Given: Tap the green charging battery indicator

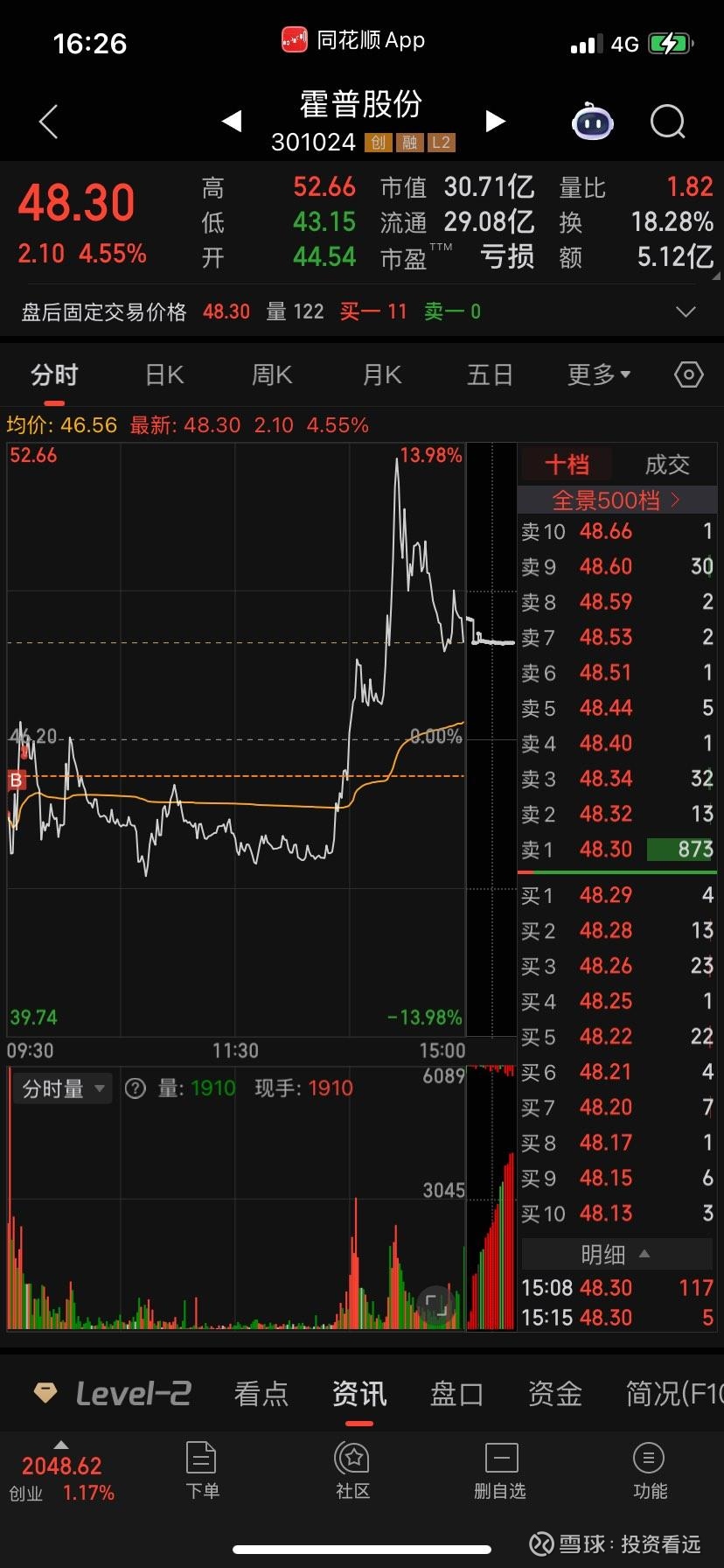Looking at the screenshot, I should tap(670, 41).
